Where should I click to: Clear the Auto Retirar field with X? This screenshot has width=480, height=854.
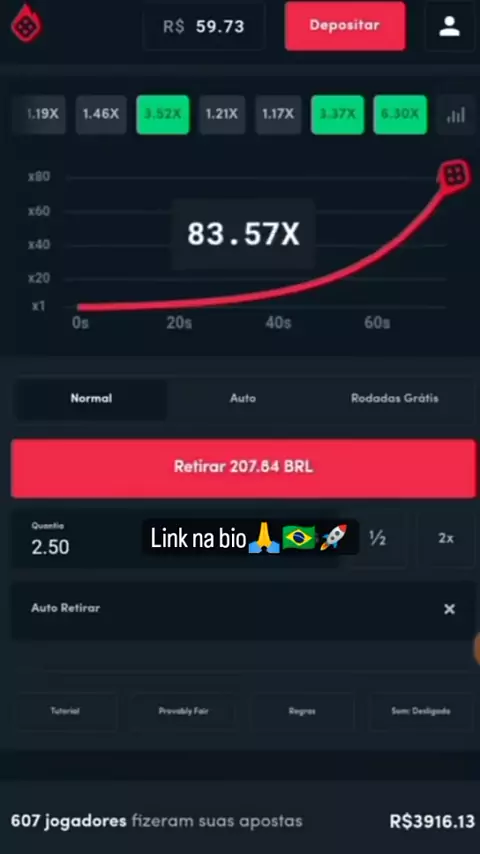tap(449, 609)
